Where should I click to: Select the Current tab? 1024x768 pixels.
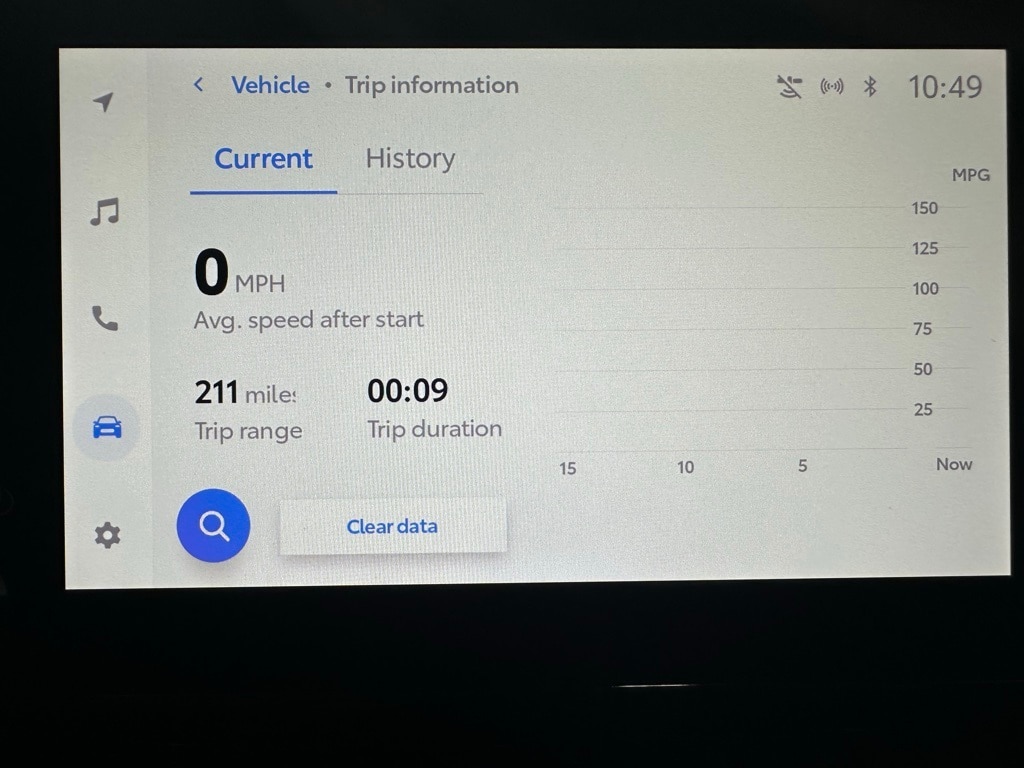click(263, 159)
